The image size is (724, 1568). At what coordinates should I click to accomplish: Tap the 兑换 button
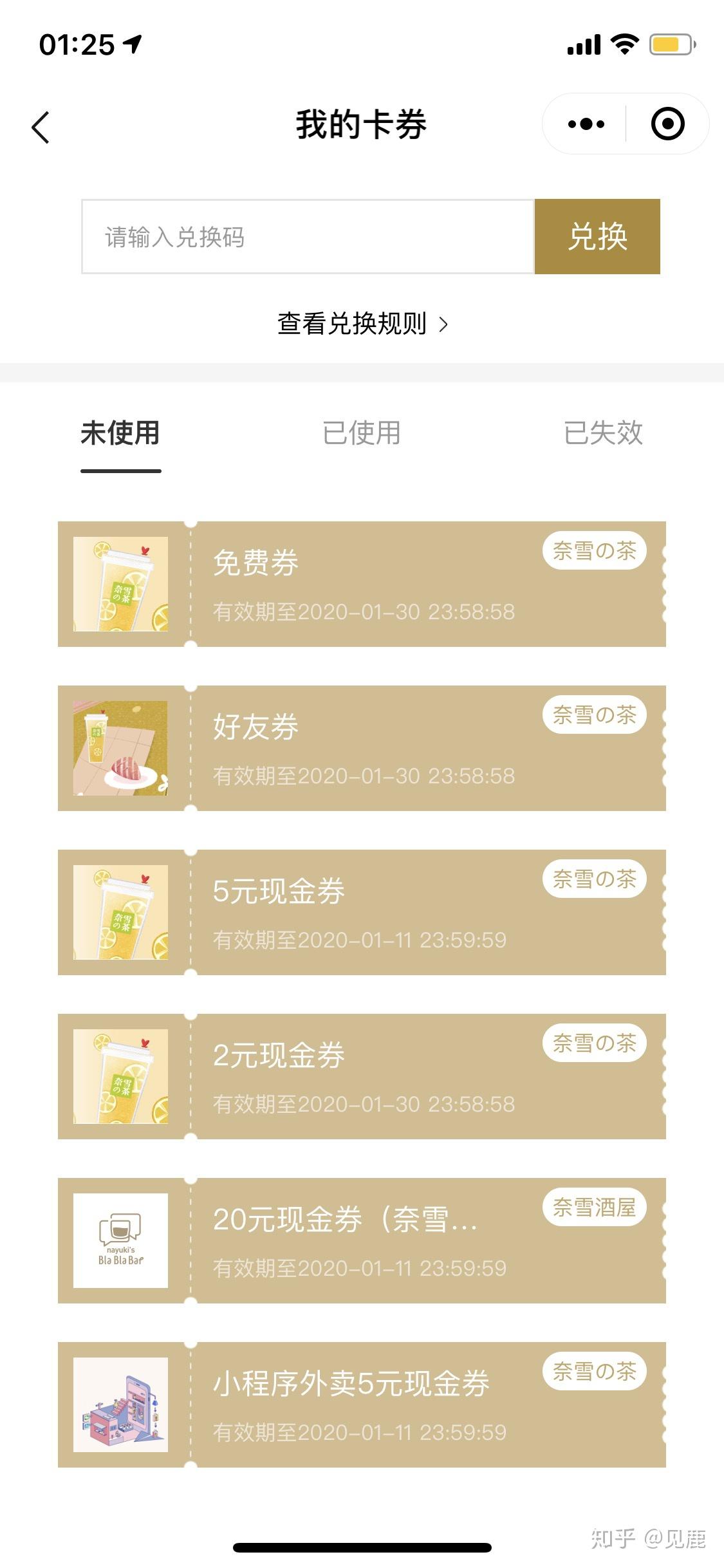[597, 237]
